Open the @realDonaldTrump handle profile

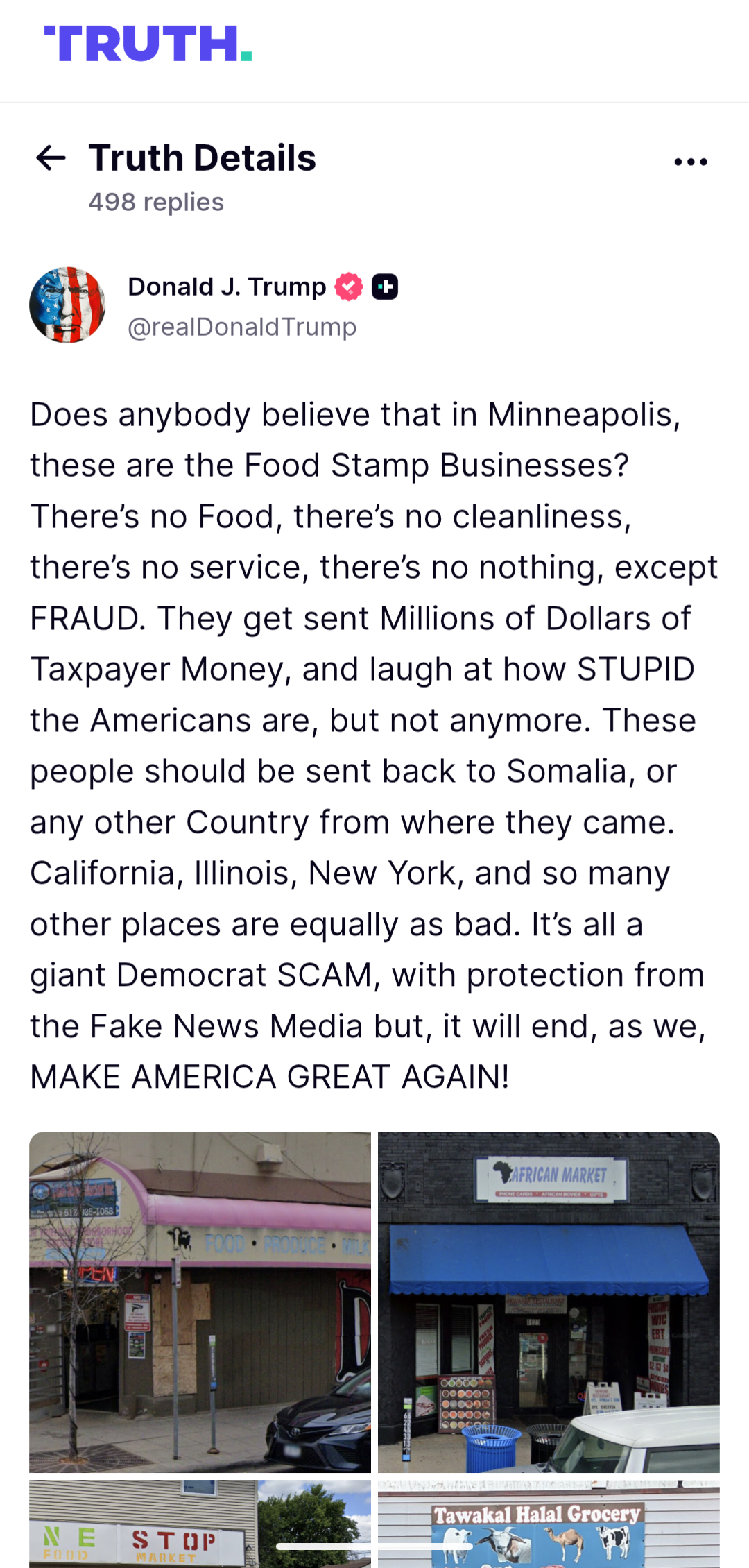[242, 327]
